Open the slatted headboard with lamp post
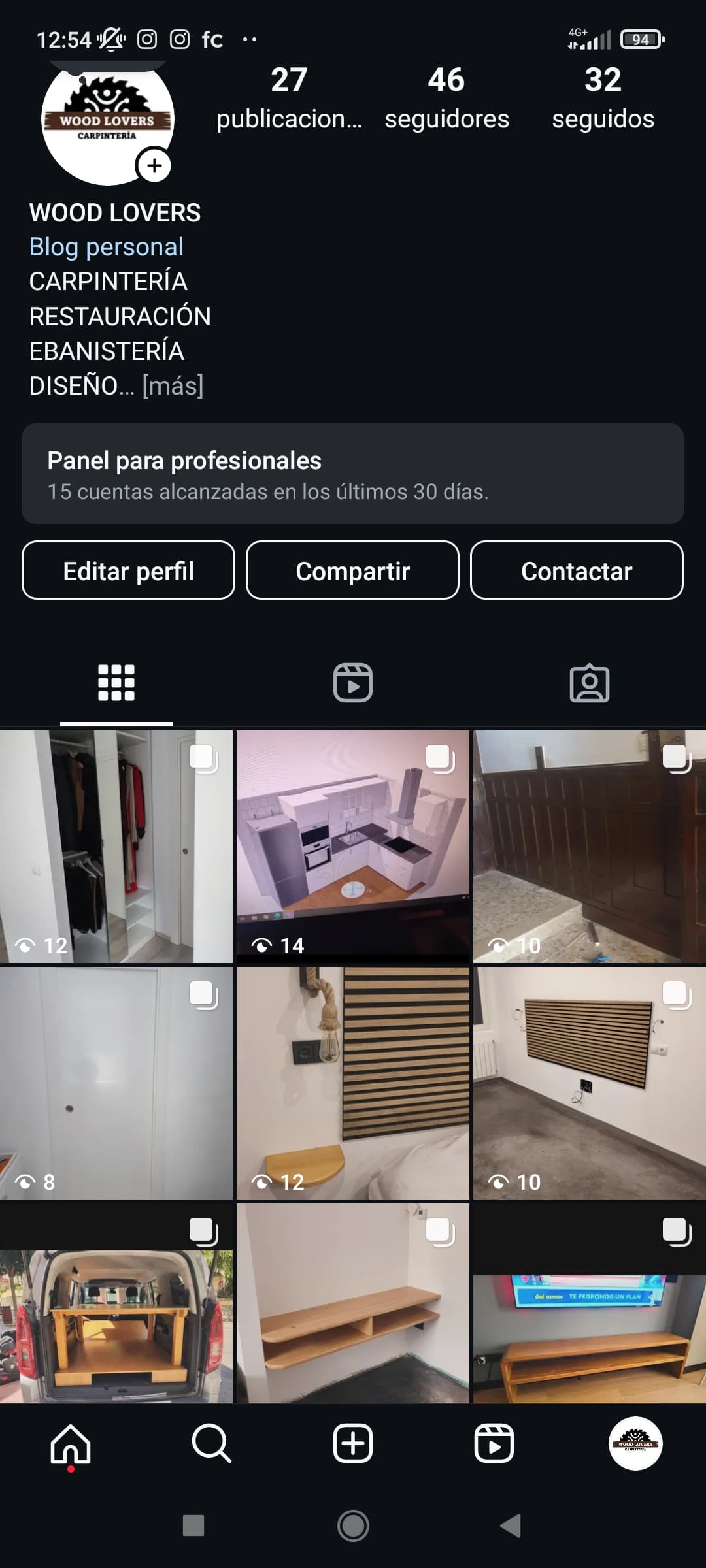This screenshot has width=706, height=1568. (x=352, y=1083)
